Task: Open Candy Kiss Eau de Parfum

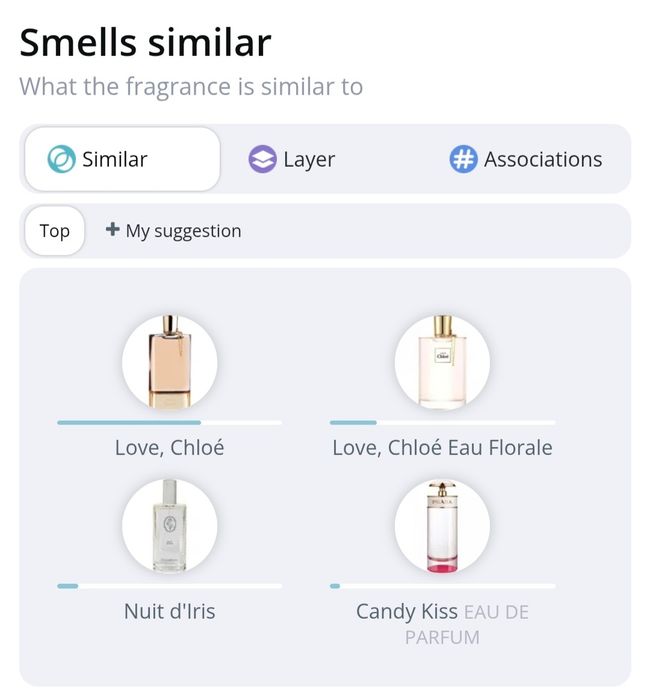Action: [x=442, y=527]
